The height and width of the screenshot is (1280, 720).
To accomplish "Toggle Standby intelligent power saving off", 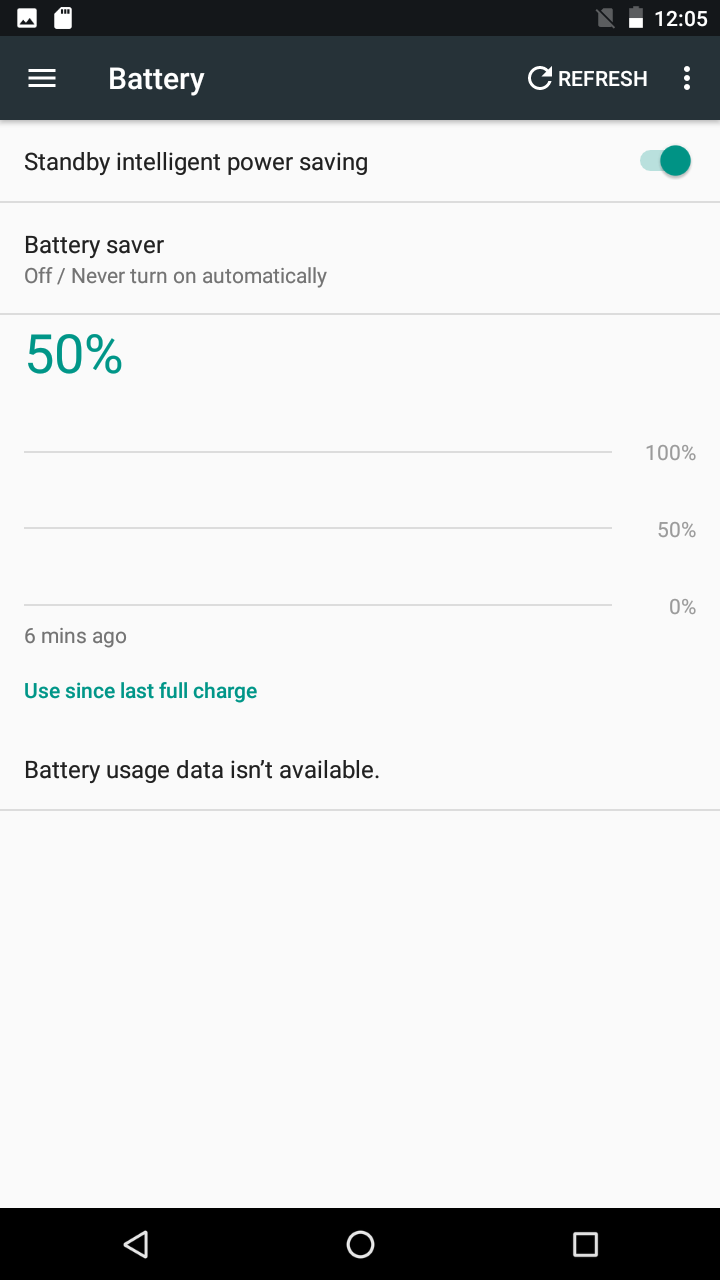I will 665,161.
